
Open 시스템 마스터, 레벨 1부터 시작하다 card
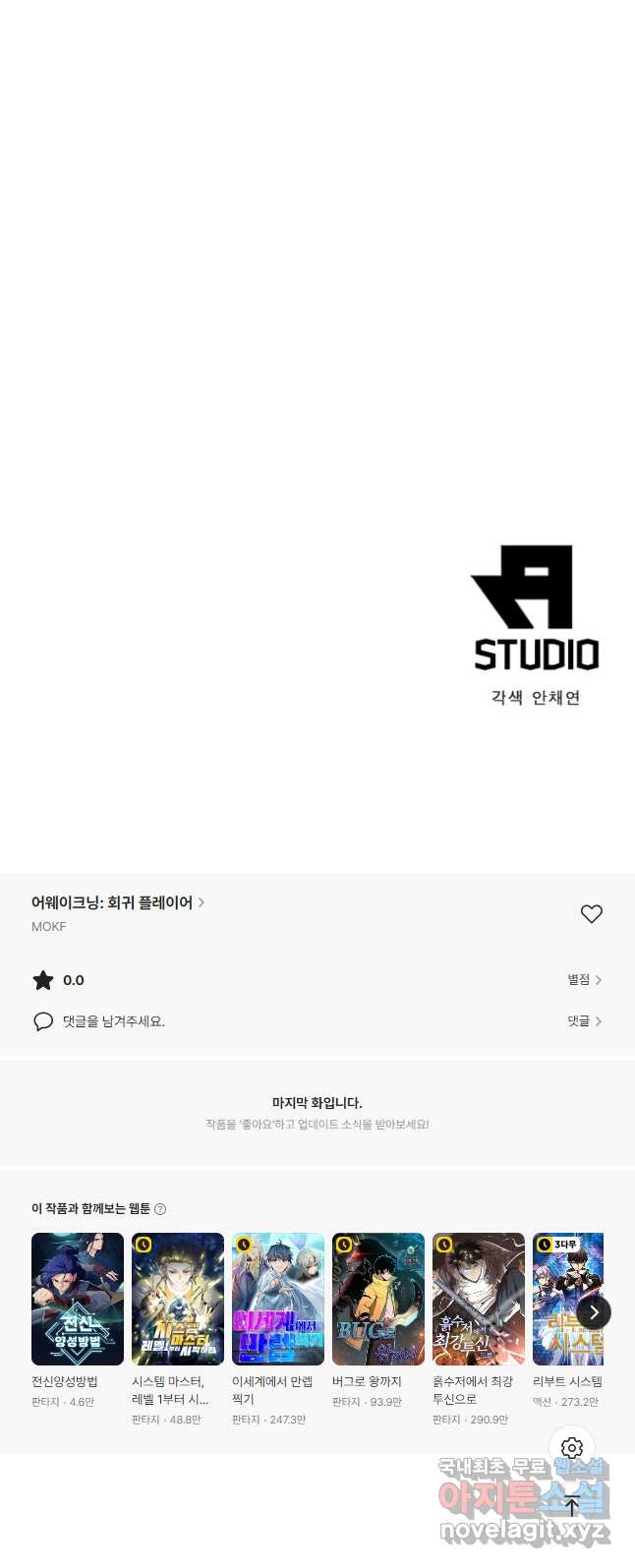(178, 1299)
